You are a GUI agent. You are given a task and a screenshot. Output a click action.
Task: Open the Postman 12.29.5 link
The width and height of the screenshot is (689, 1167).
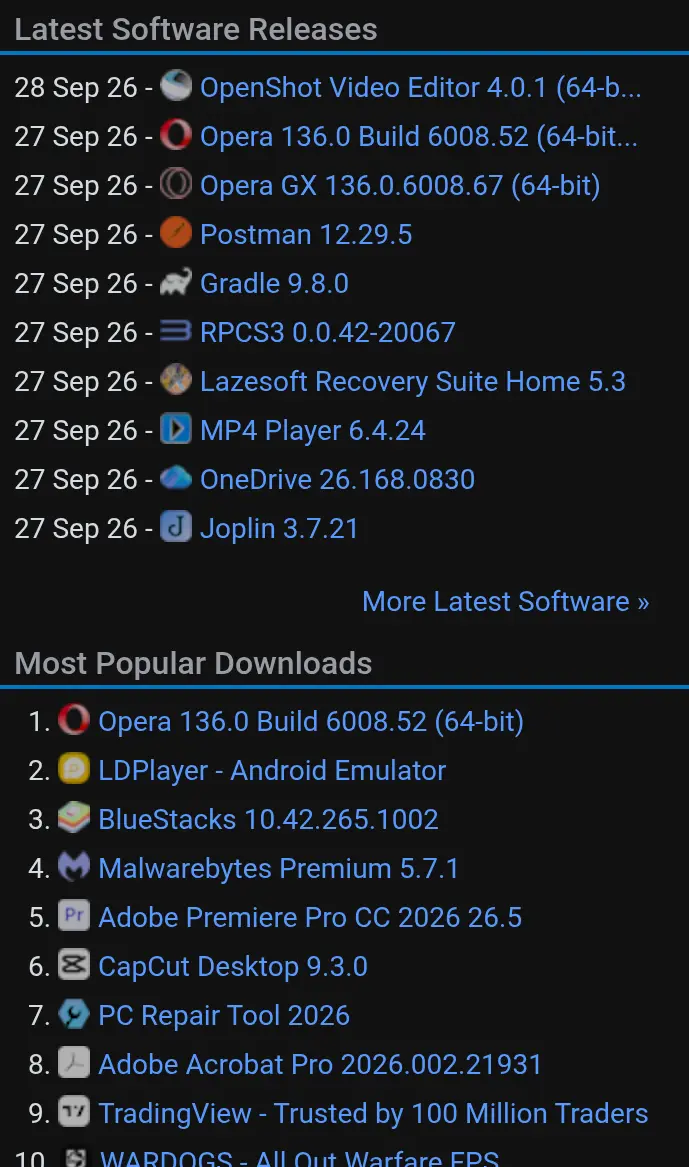coord(306,235)
